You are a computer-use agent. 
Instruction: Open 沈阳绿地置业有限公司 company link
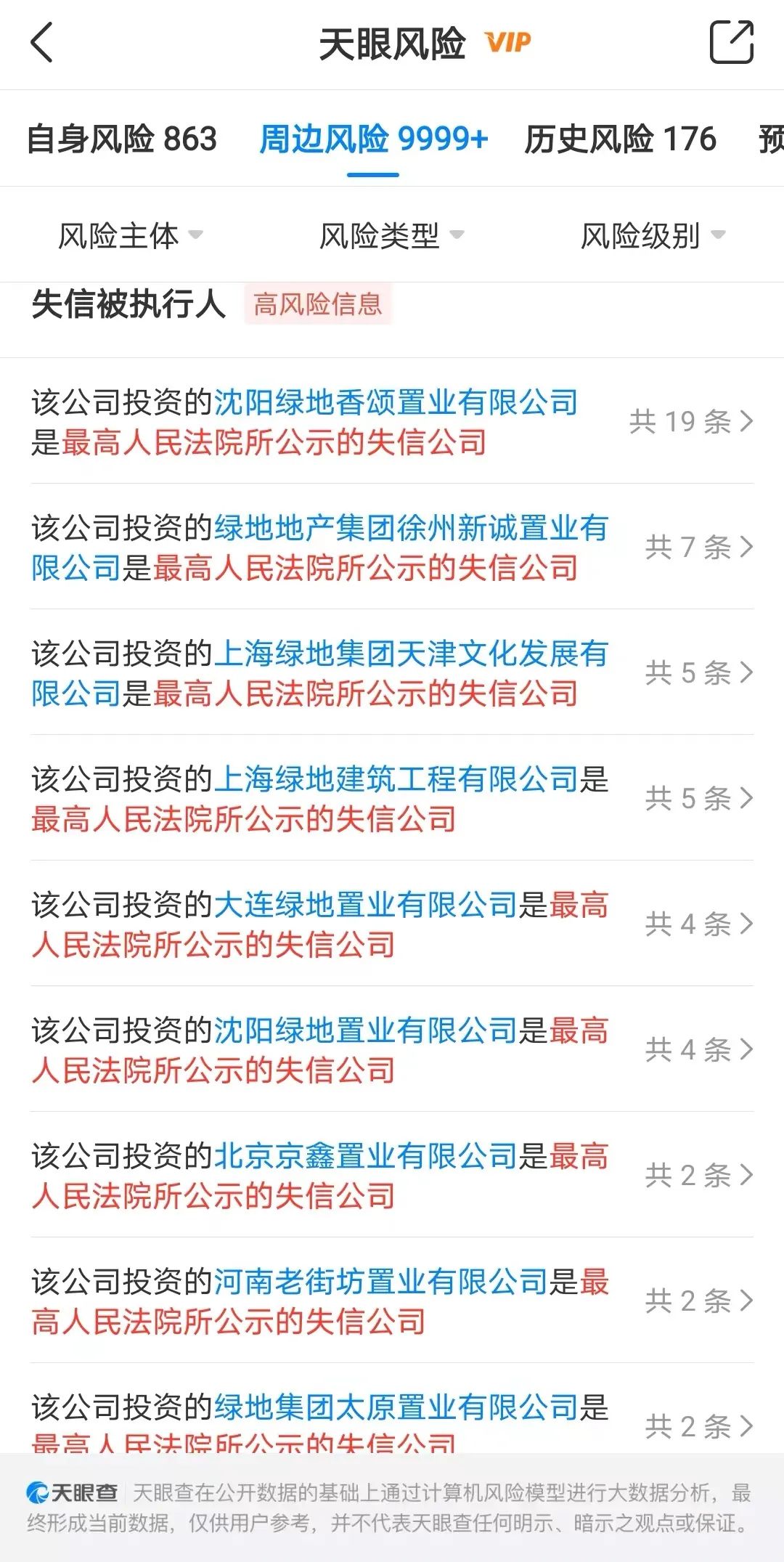(365, 1030)
